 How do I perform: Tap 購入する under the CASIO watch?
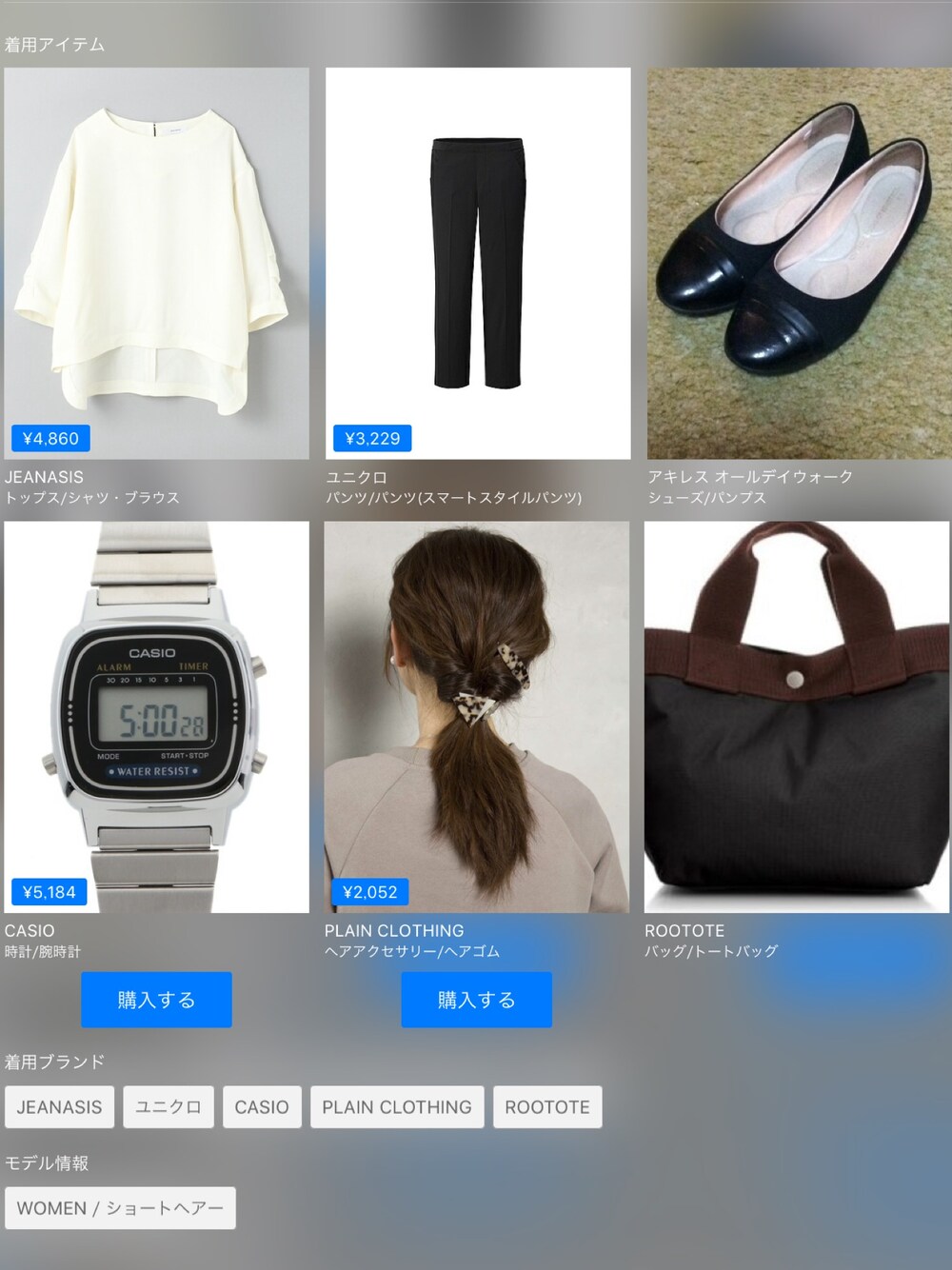pyautogui.click(x=156, y=1000)
